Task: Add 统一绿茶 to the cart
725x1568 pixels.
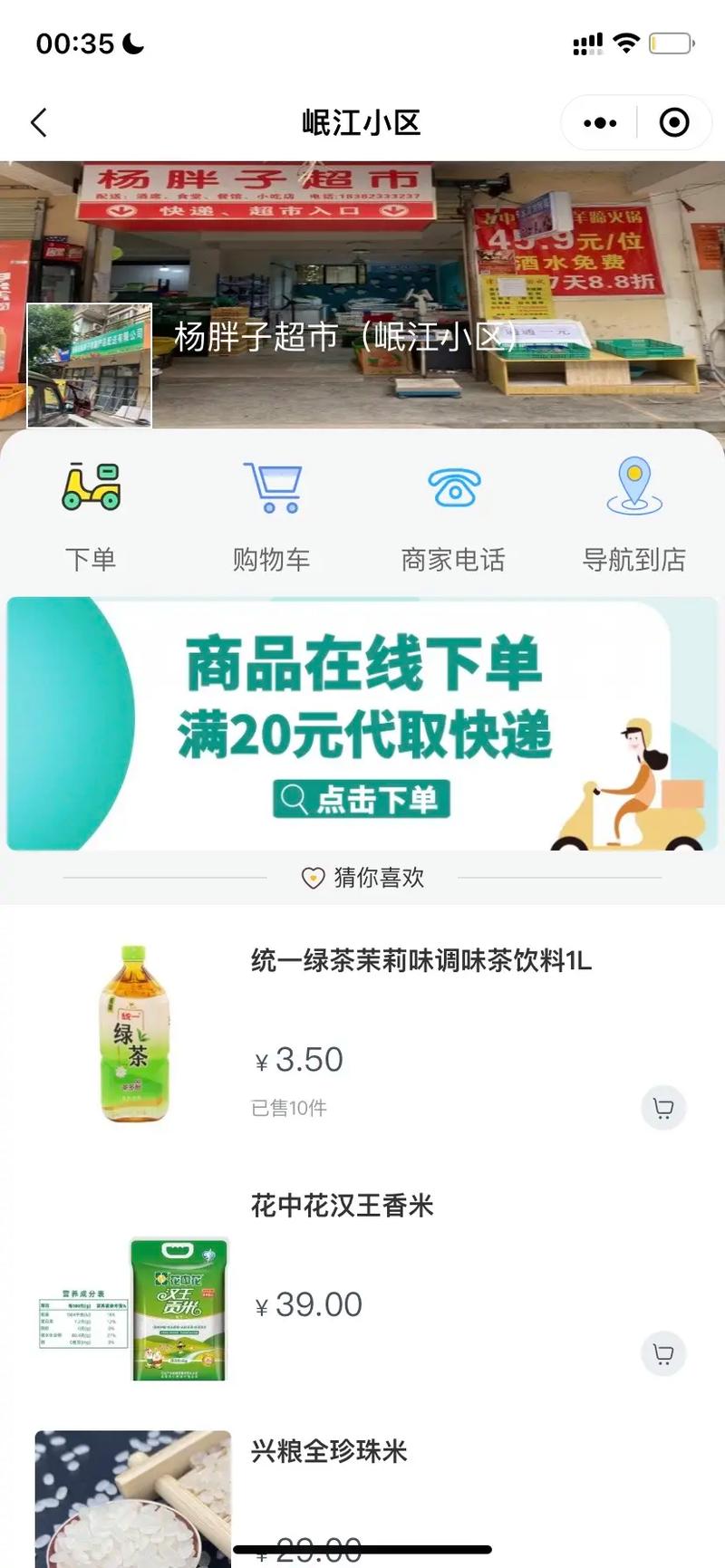Action: [663, 1108]
